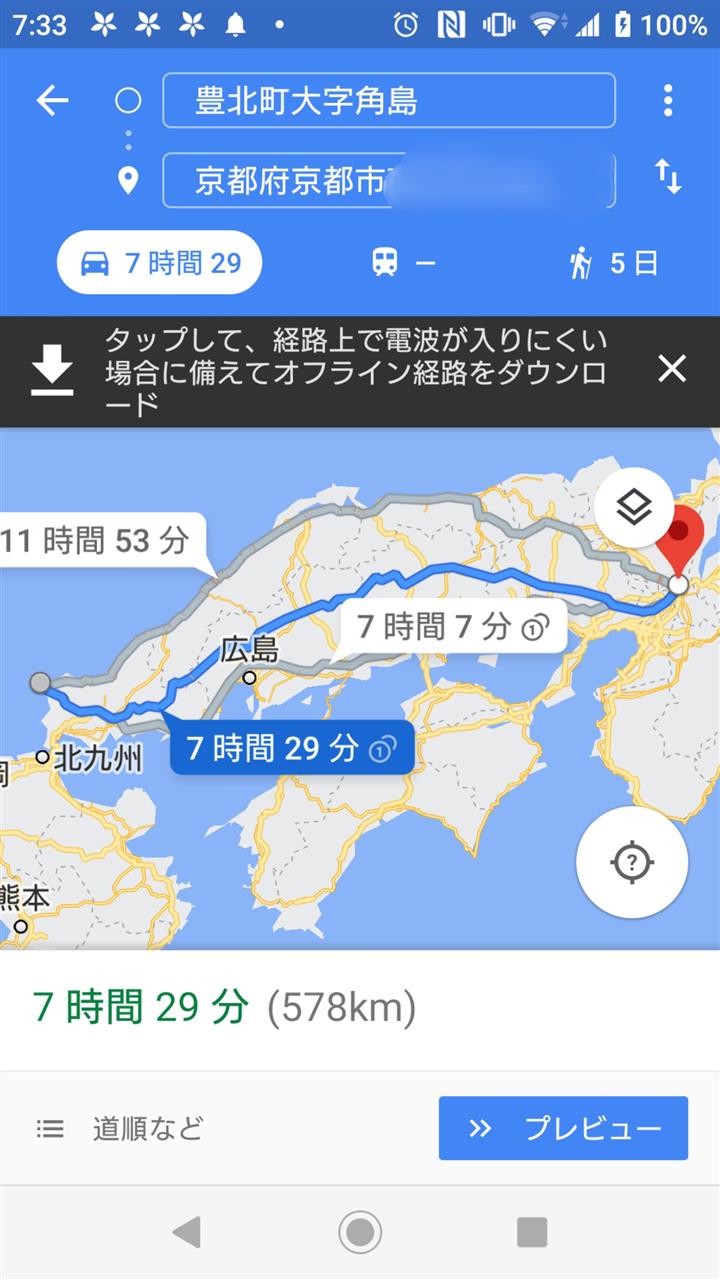Open the map layers button
This screenshot has height=1280, width=720.
point(634,507)
